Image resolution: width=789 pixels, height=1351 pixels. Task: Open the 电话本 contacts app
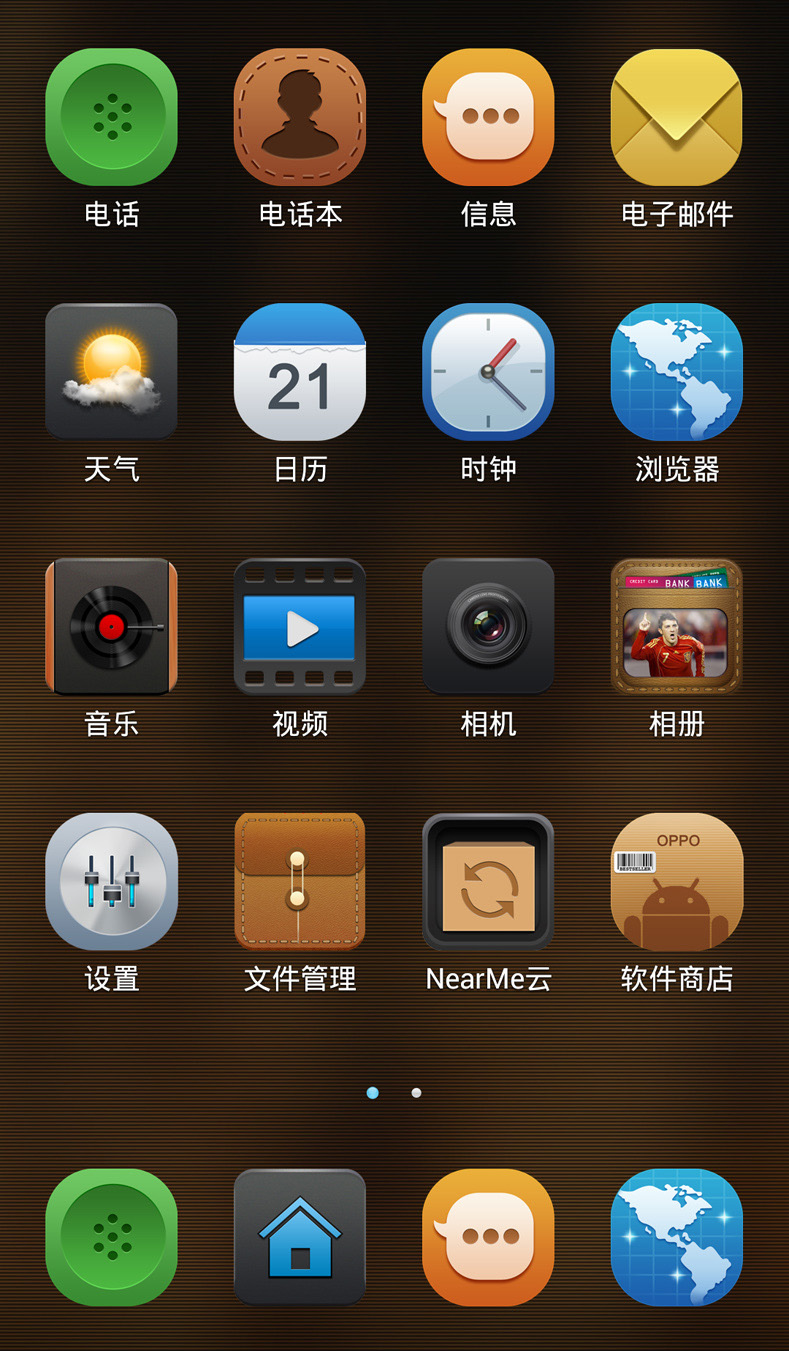pos(300,117)
